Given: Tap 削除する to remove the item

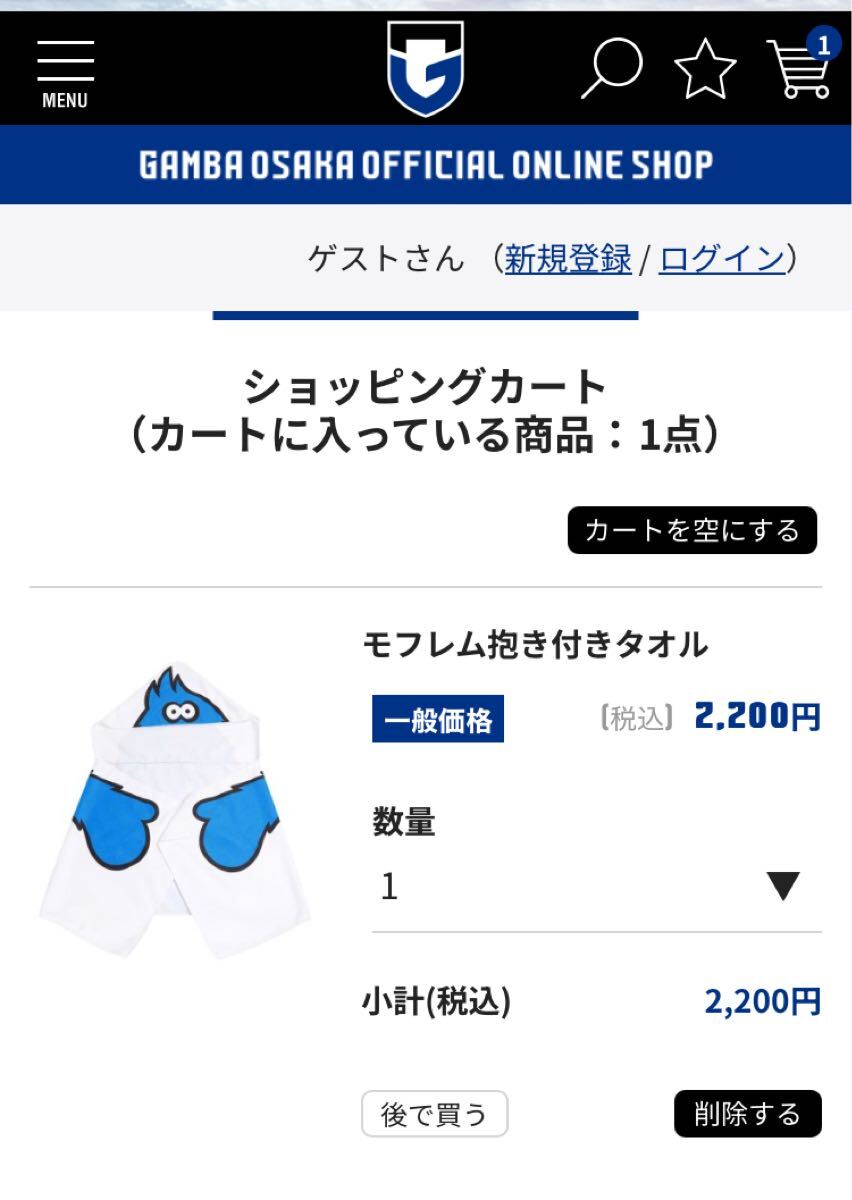Looking at the screenshot, I should point(747,1114).
